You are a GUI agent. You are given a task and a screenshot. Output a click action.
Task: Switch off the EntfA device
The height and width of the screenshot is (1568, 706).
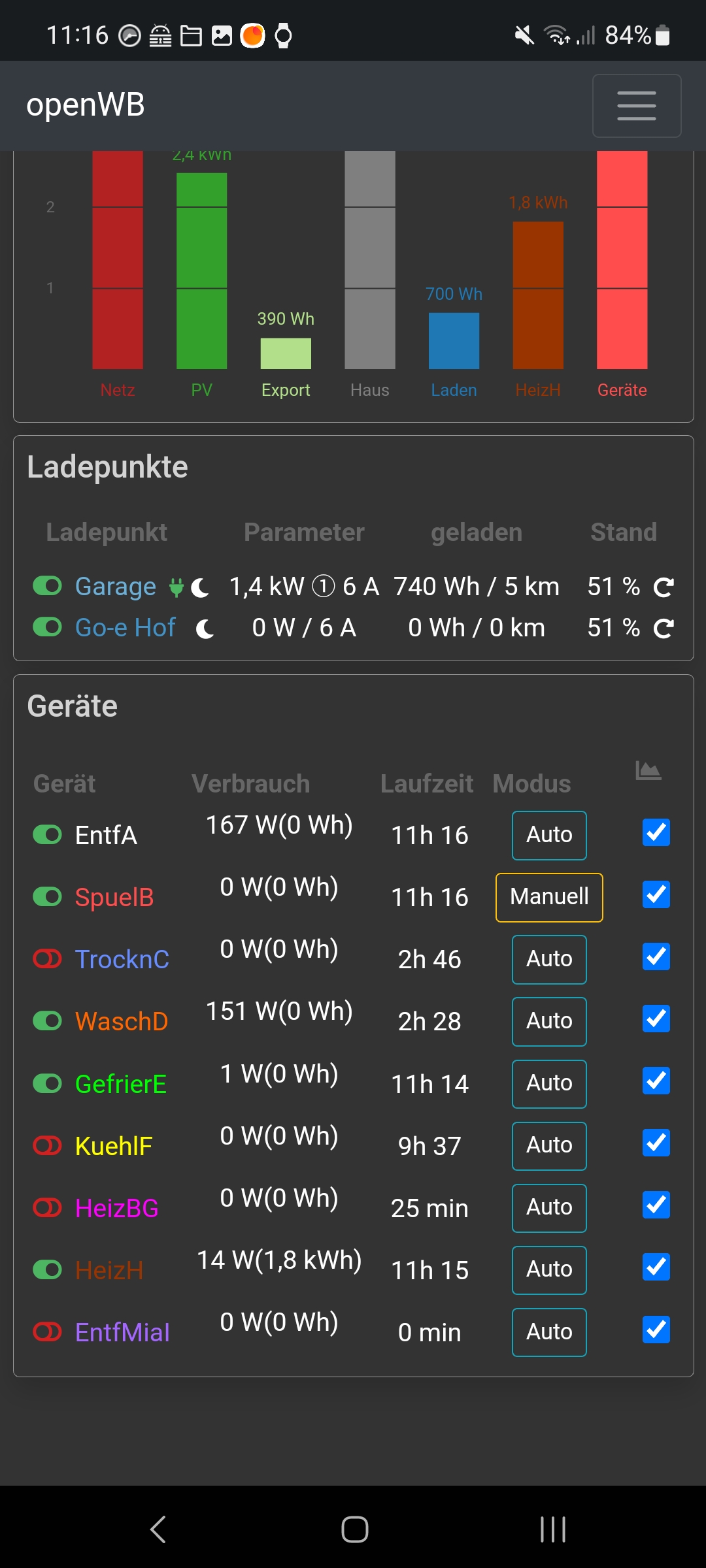pyautogui.click(x=48, y=834)
